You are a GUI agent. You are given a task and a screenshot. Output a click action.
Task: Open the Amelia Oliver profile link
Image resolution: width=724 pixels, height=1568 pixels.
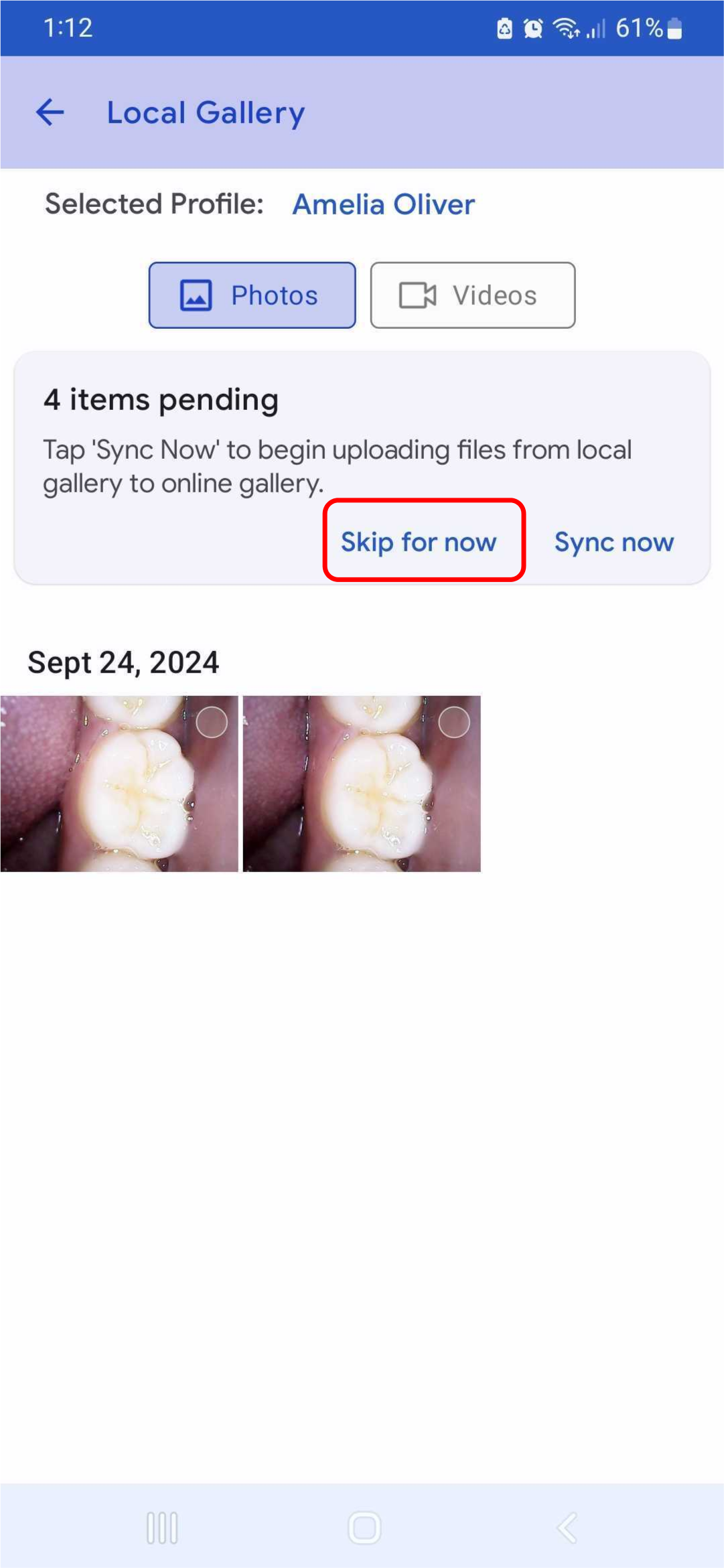click(x=383, y=204)
